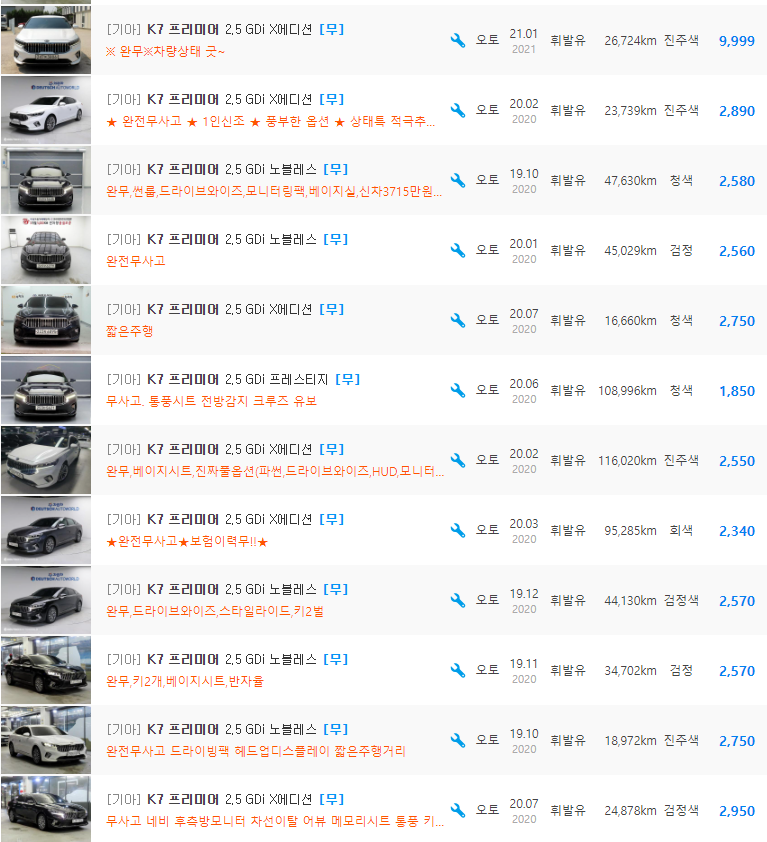Screen dimensions: 767x842
Task: Select the wrench icon on the 116,020km X에디션 listing
Action: coord(458,459)
